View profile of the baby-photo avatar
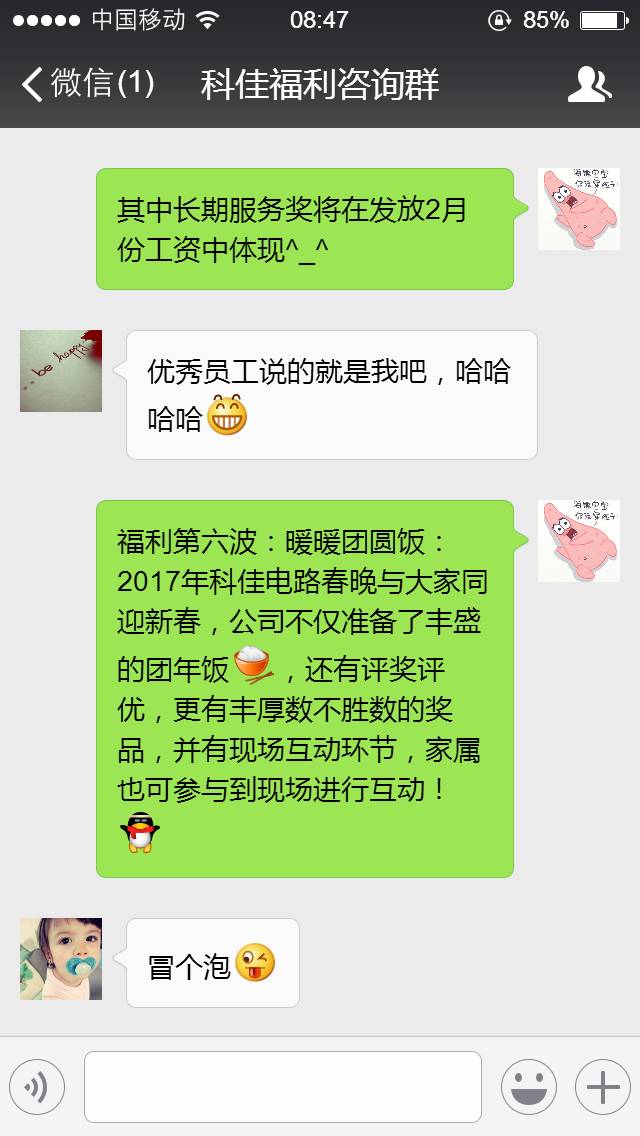The width and height of the screenshot is (640, 1136). click(61, 959)
